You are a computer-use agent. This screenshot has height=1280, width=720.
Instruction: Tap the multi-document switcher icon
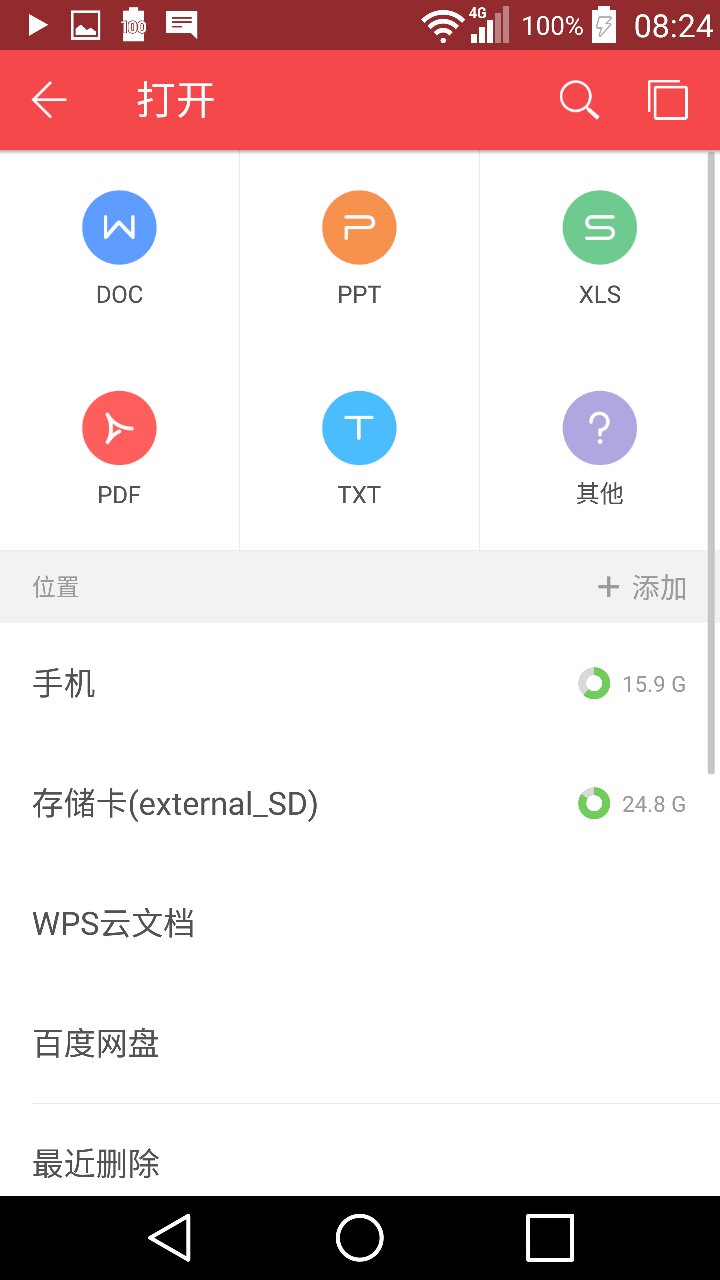[x=668, y=100]
